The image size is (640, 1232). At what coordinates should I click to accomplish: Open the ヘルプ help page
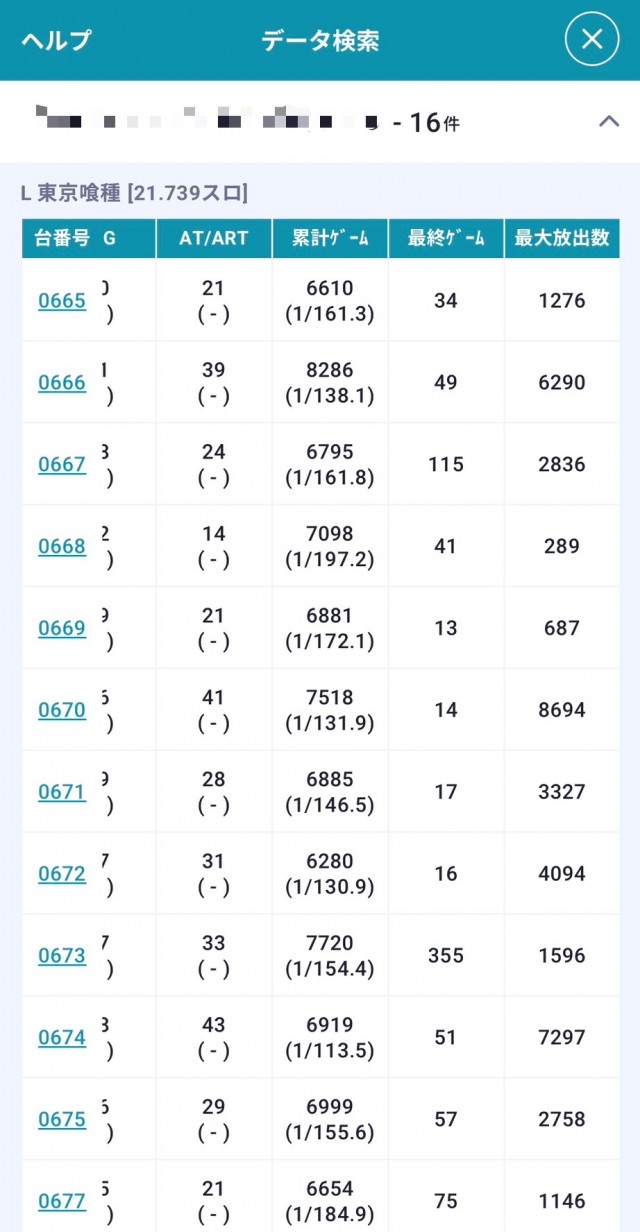(56, 40)
